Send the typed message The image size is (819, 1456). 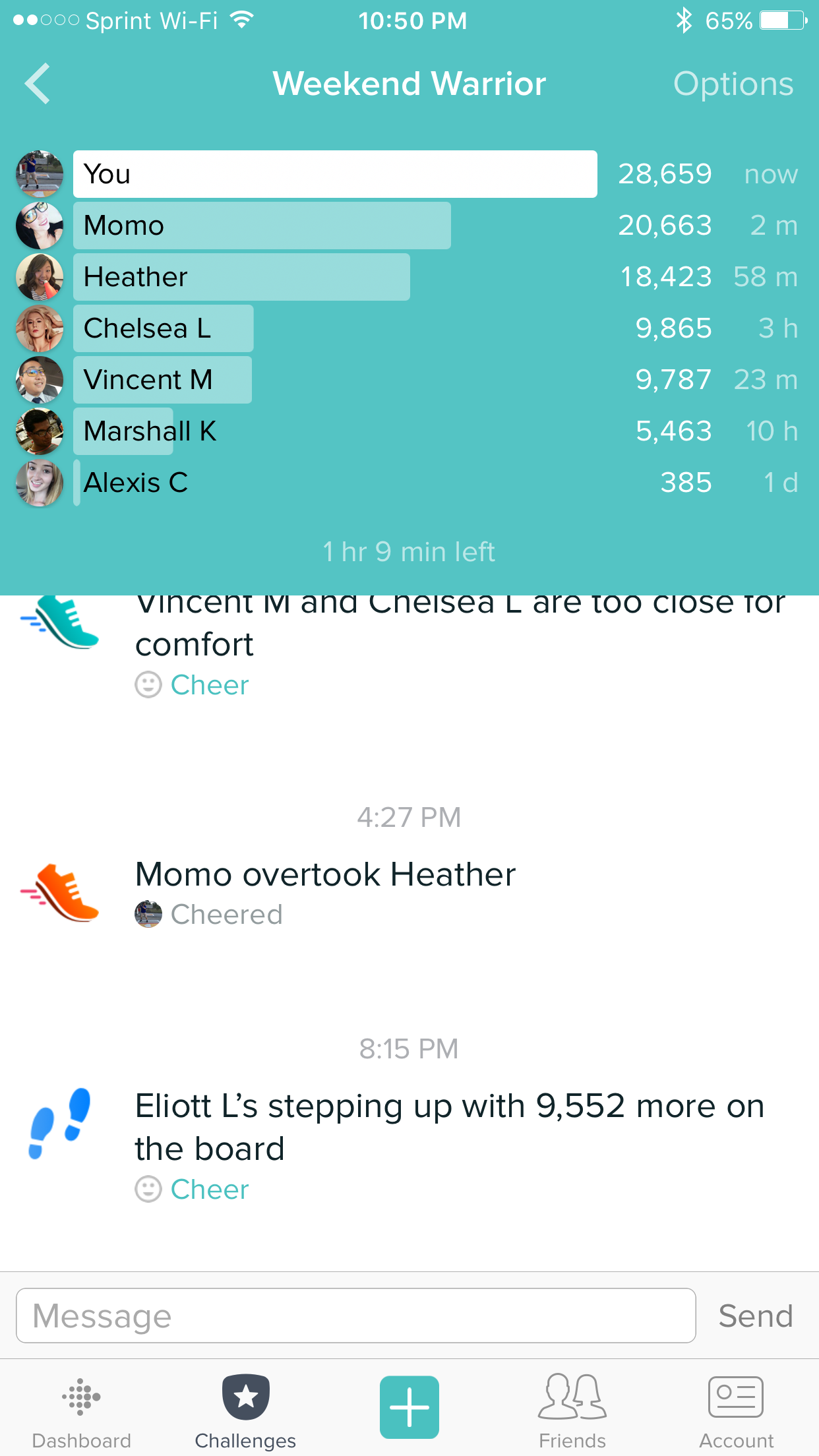[x=755, y=1316]
